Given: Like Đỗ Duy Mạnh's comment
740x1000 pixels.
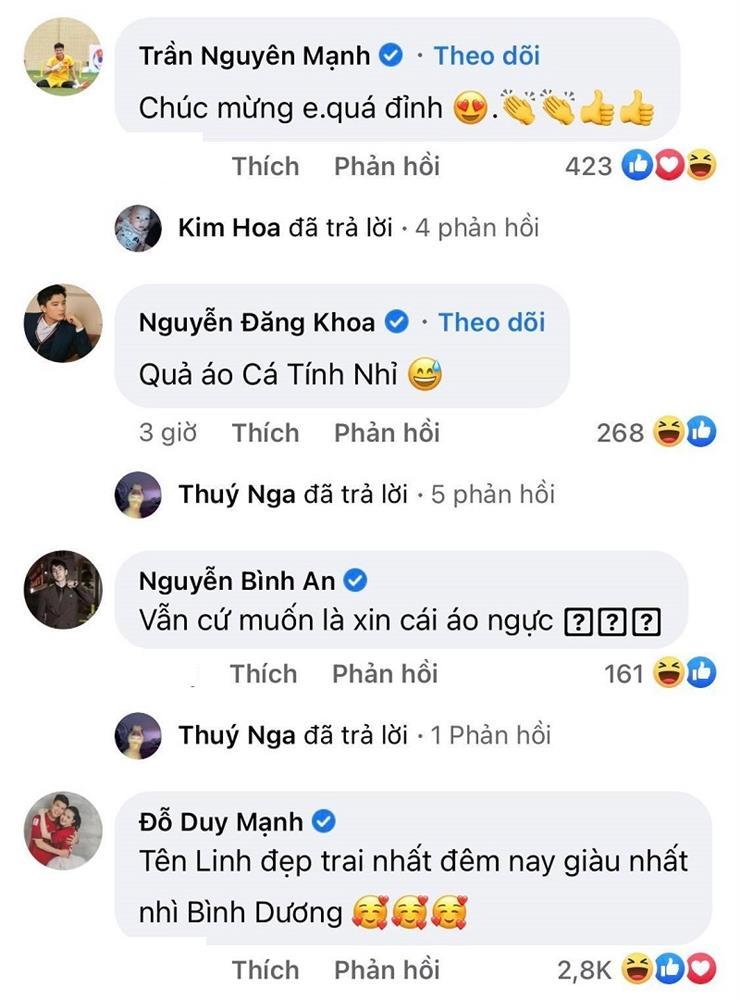Looking at the screenshot, I should click(265, 970).
